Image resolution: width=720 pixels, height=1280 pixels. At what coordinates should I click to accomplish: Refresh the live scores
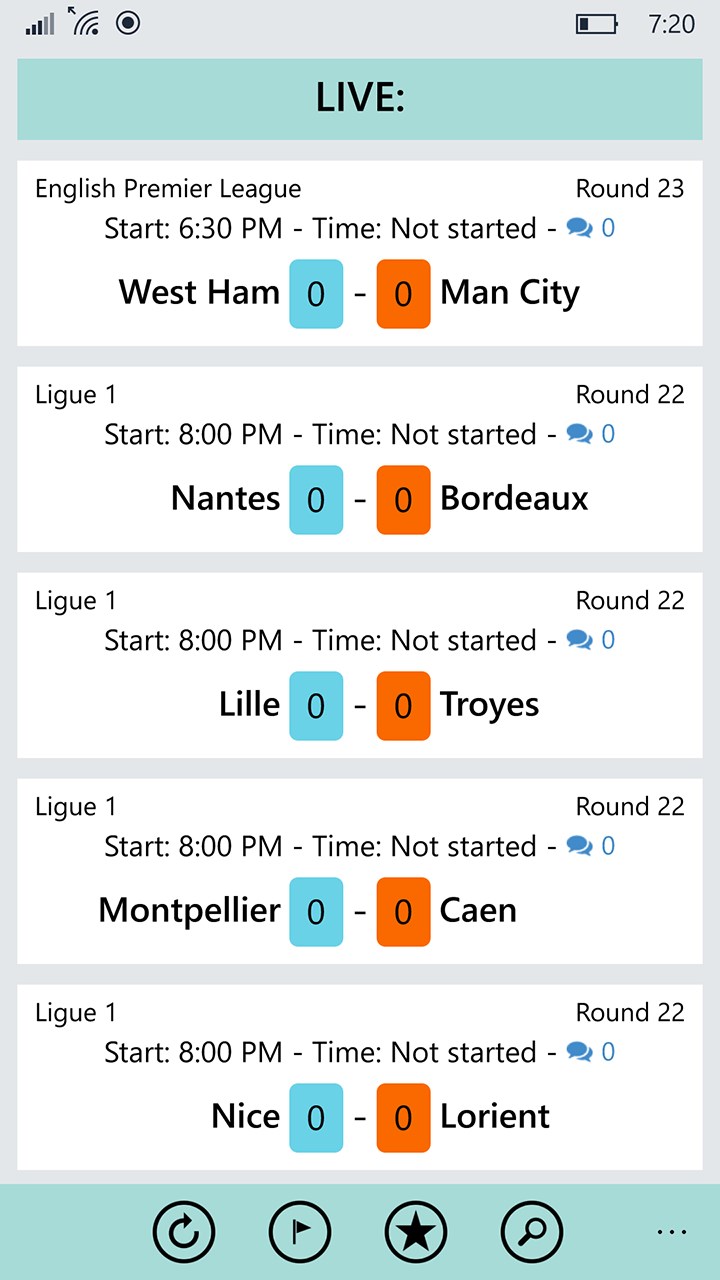[x=184, y=1232]
